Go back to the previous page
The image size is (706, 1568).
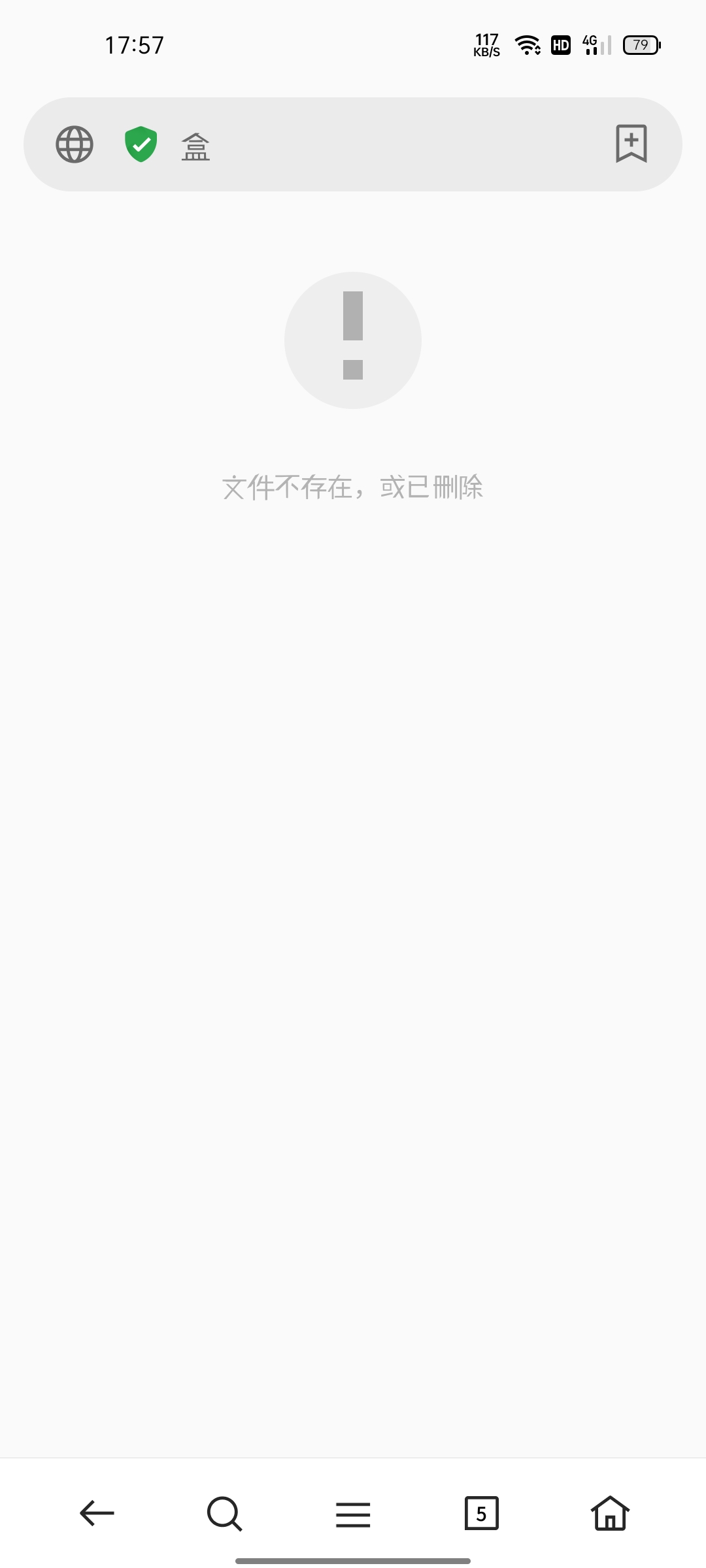(x=97, y=1513)
